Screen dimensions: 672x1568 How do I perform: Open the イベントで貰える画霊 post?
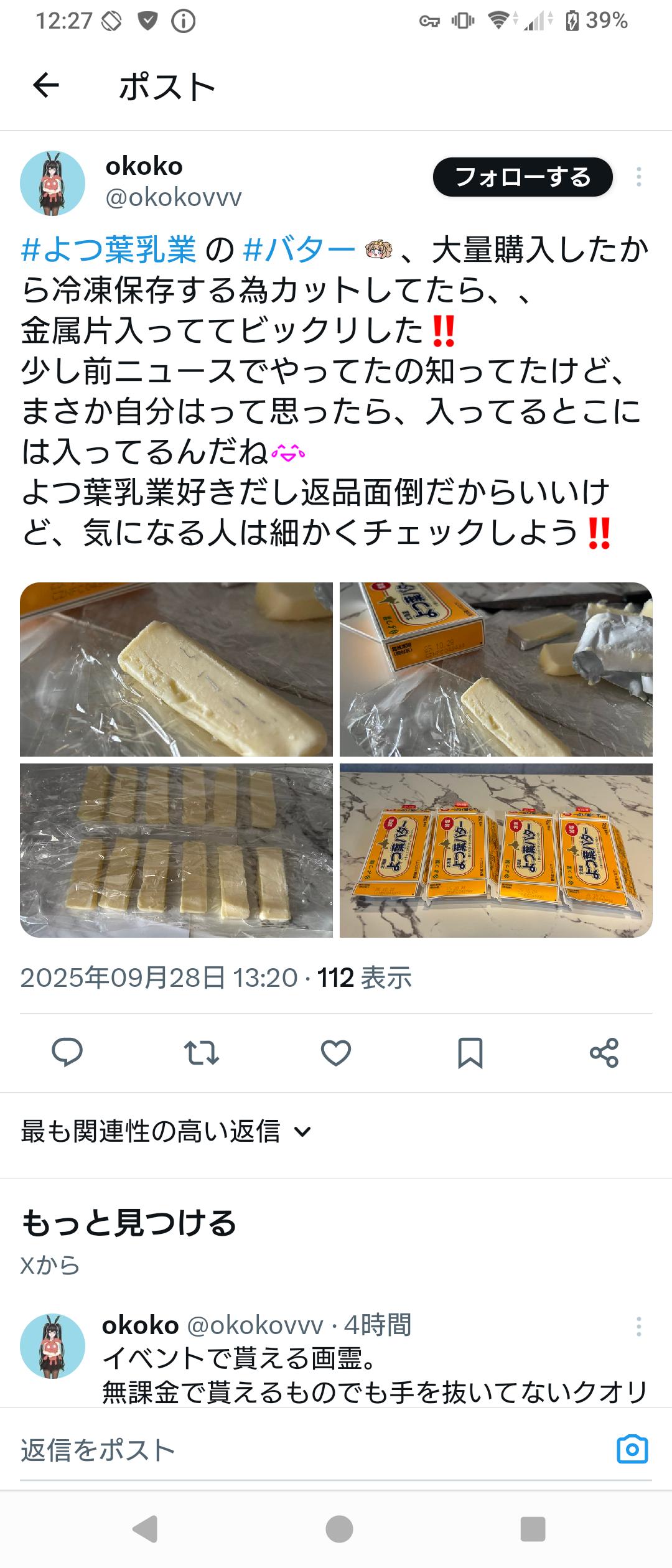(x=373, y=1375)
